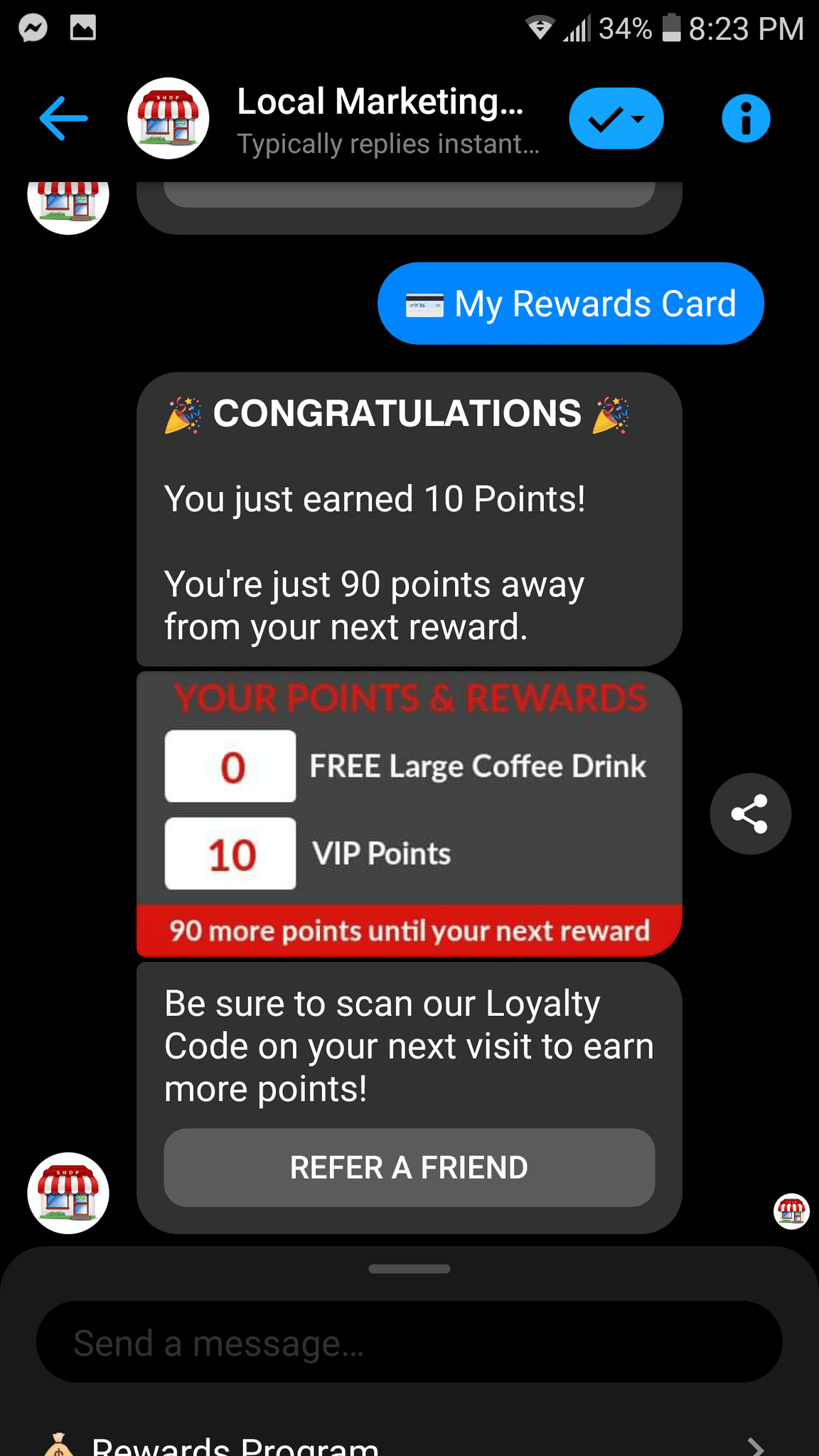Tap Refer a Friend button
The image size is (819, 1456).
tap(409, 1167)
